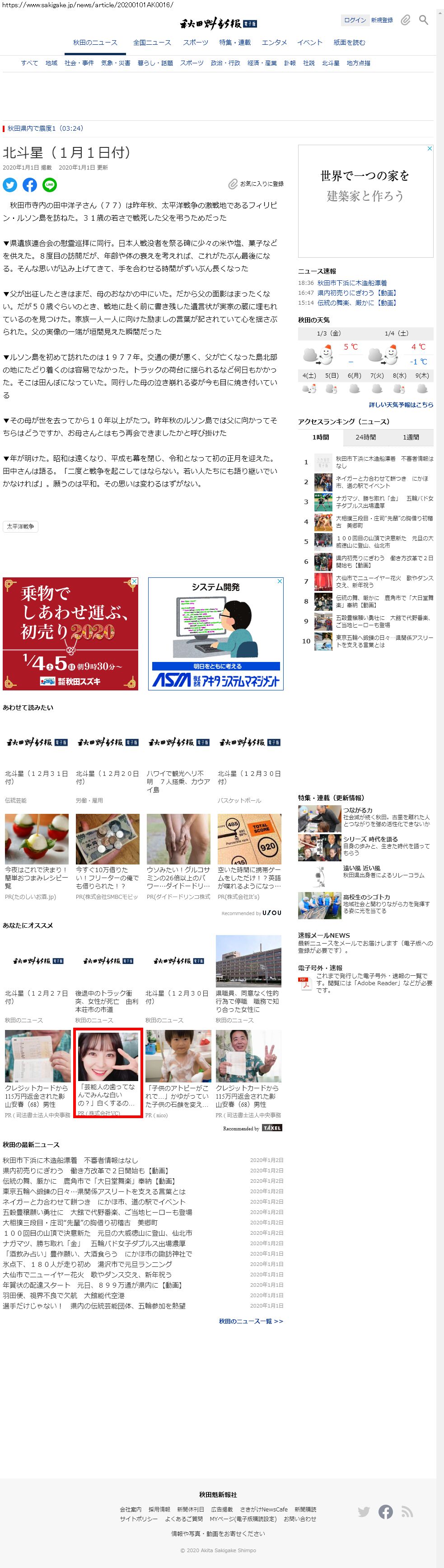Share article via LINE
Screen dimensions: 444x1568
pos(49,184)
